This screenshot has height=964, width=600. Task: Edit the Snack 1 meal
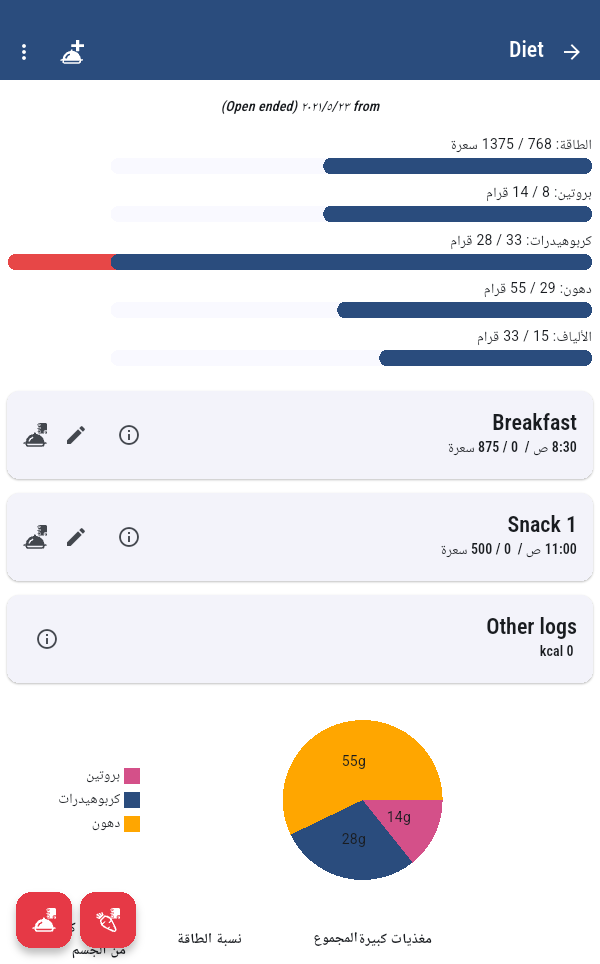pos(76,537)
